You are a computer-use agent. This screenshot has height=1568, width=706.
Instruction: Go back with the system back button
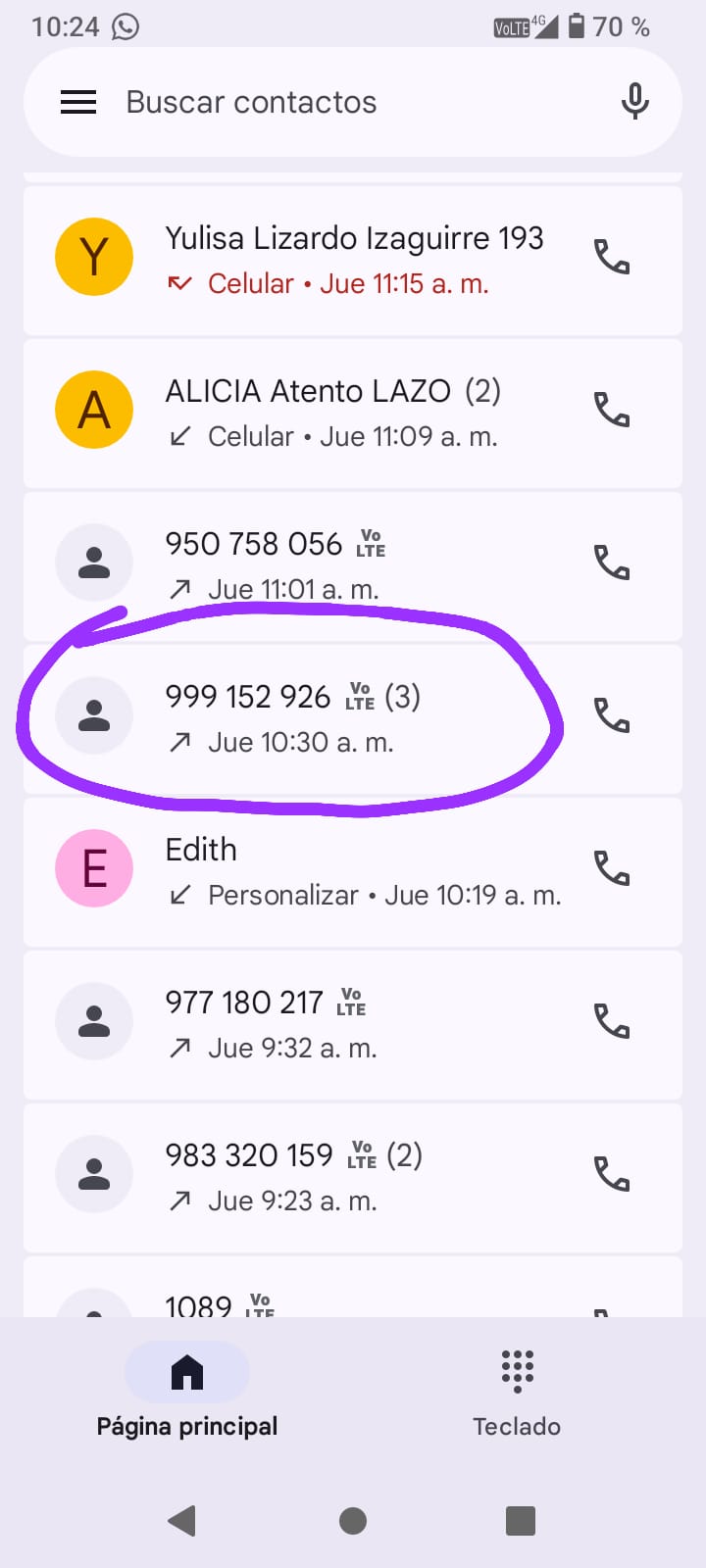coord(182,1521)
